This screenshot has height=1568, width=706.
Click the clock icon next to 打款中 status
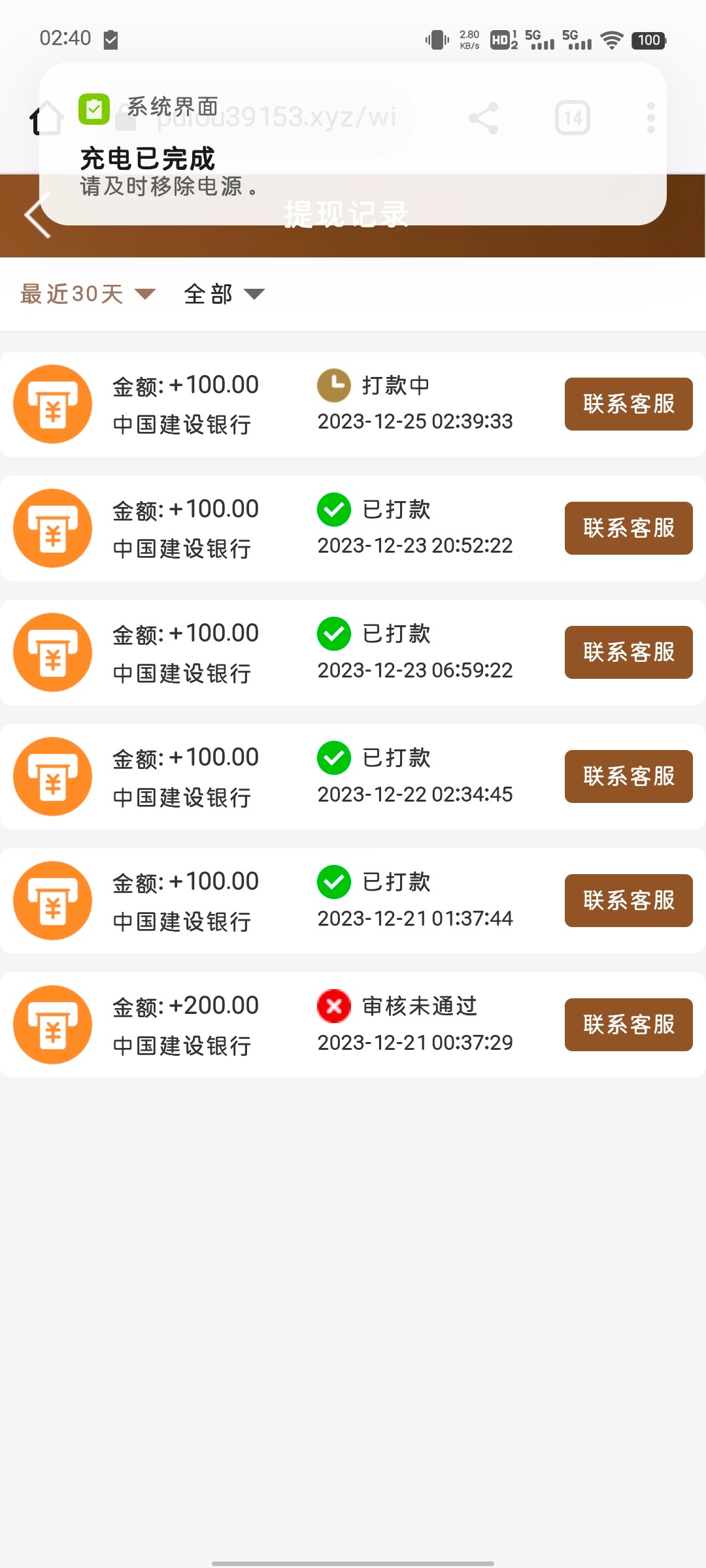pyautogui.click(x=333, y=385)
